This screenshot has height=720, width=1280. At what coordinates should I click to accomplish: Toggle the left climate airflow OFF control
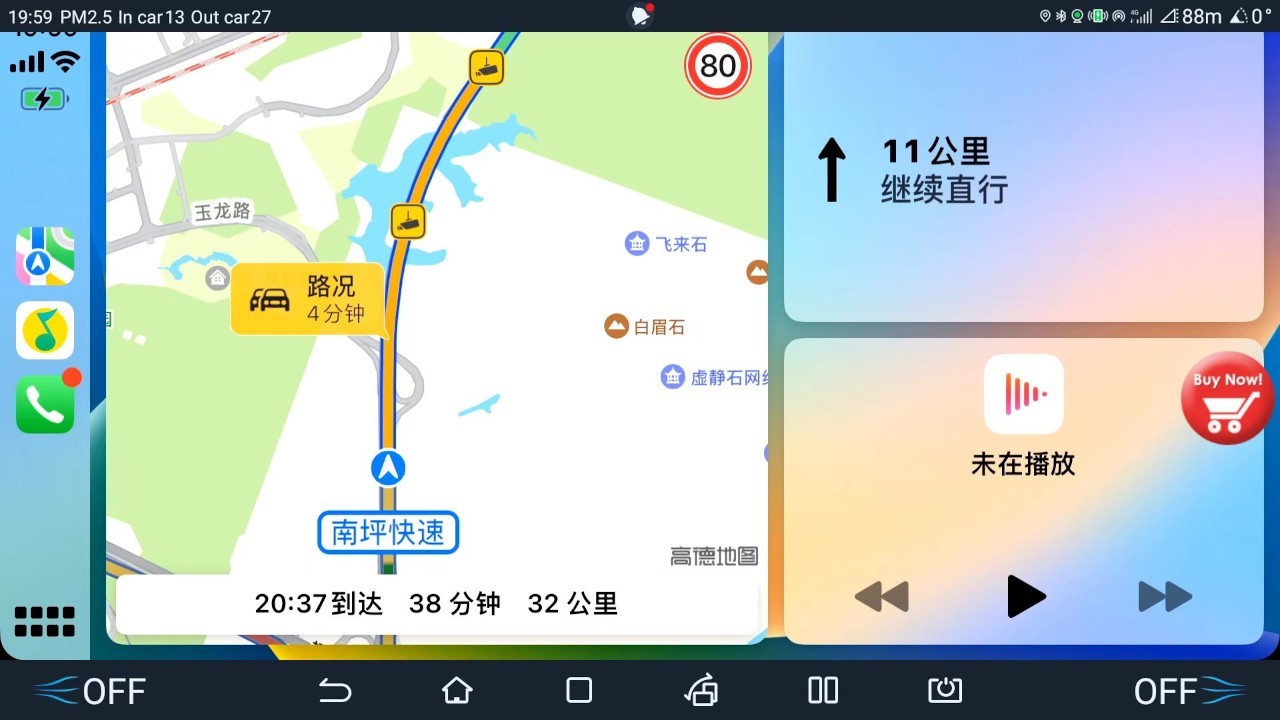(90, 691)
